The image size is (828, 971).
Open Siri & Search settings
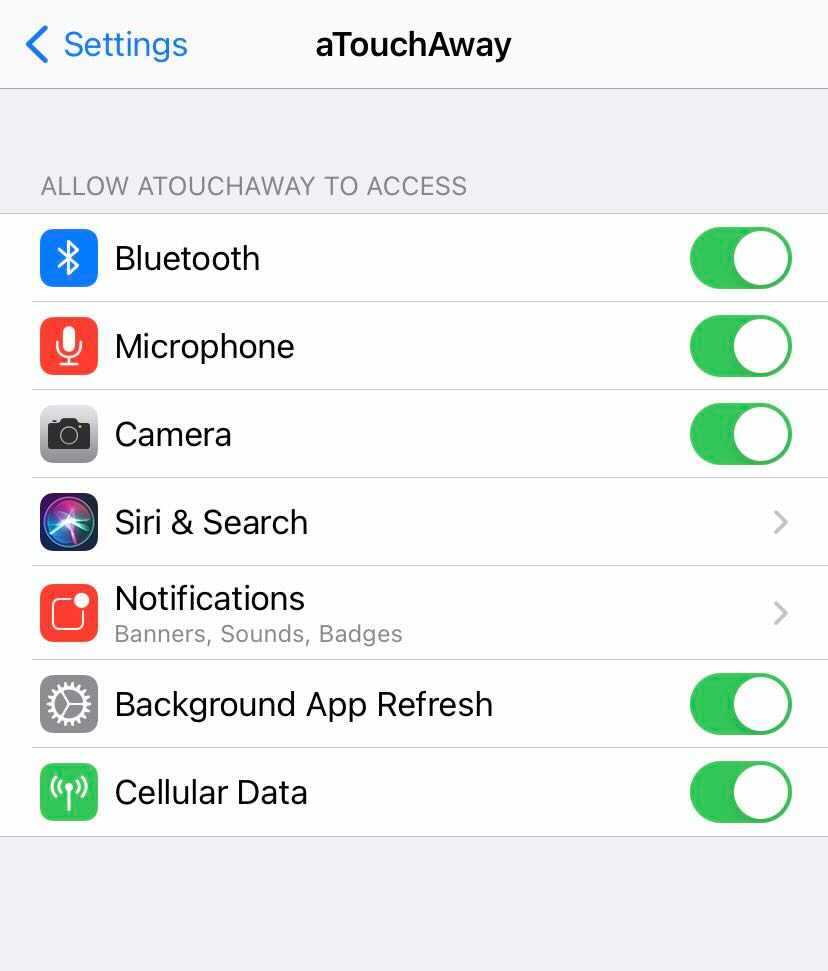coord(414,522)
